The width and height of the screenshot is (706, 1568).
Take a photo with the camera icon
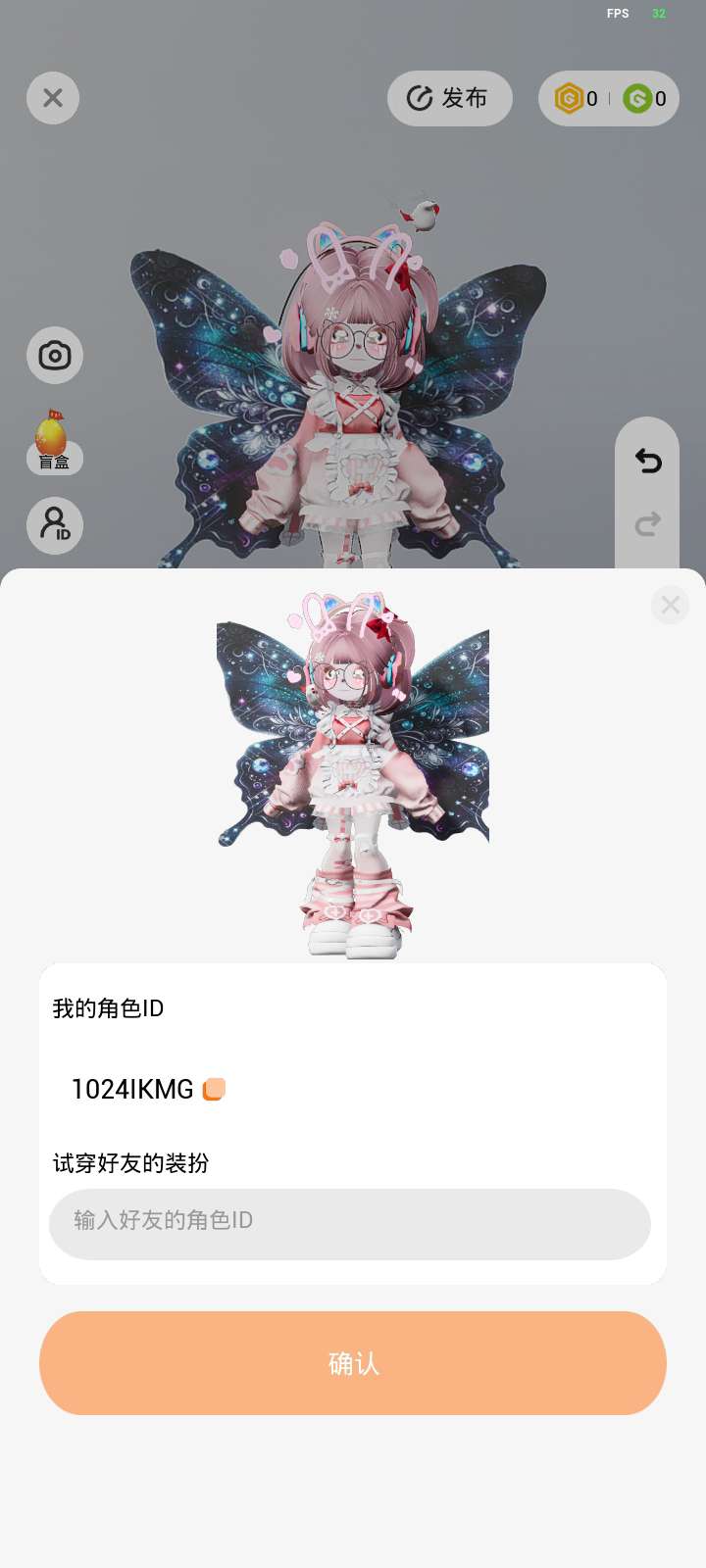[x=55, y=355]
